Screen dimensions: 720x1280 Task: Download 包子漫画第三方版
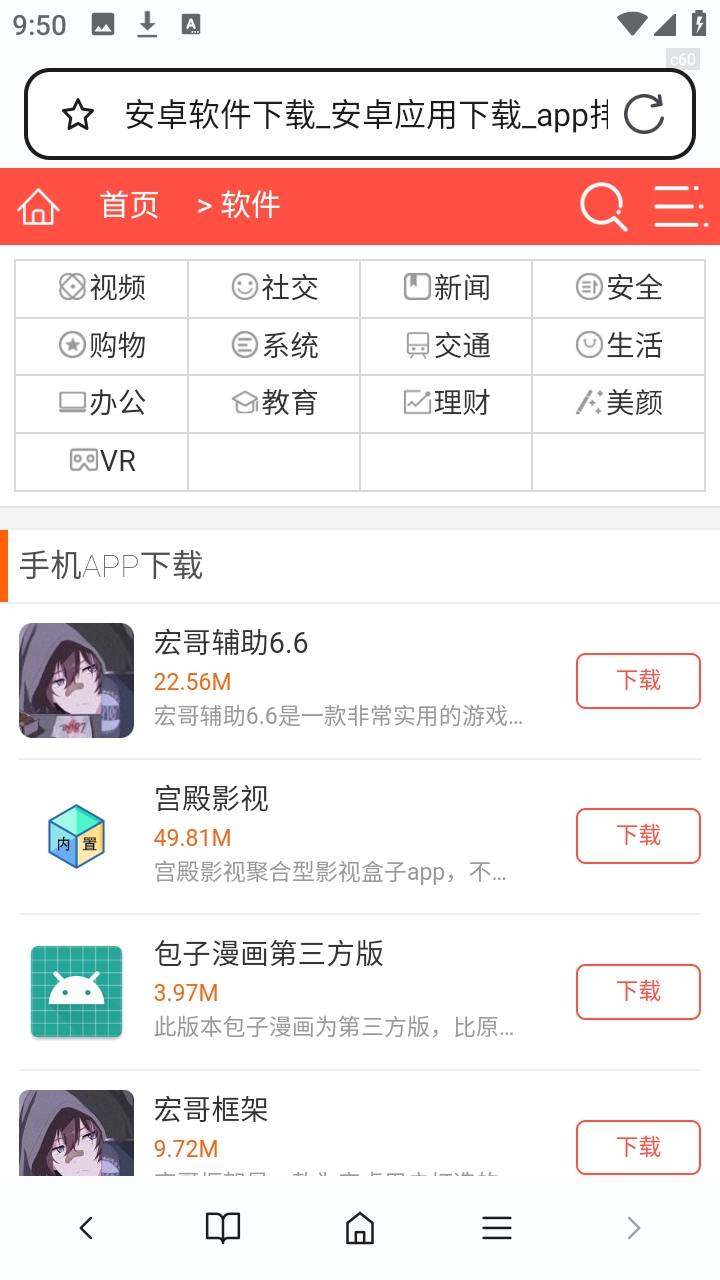click(638, 992)
